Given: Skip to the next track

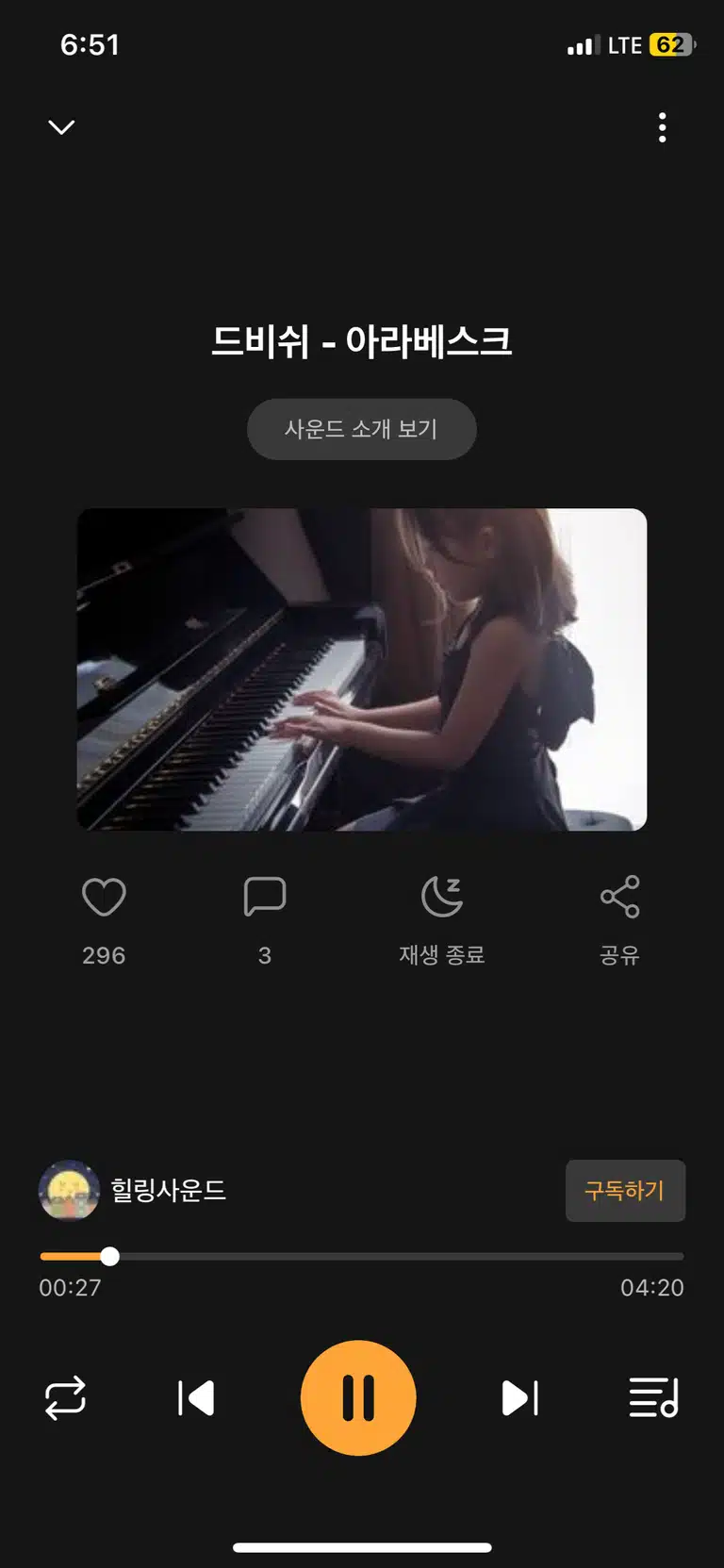Looking at the screenshot, I should click(x=520, y=1398).
